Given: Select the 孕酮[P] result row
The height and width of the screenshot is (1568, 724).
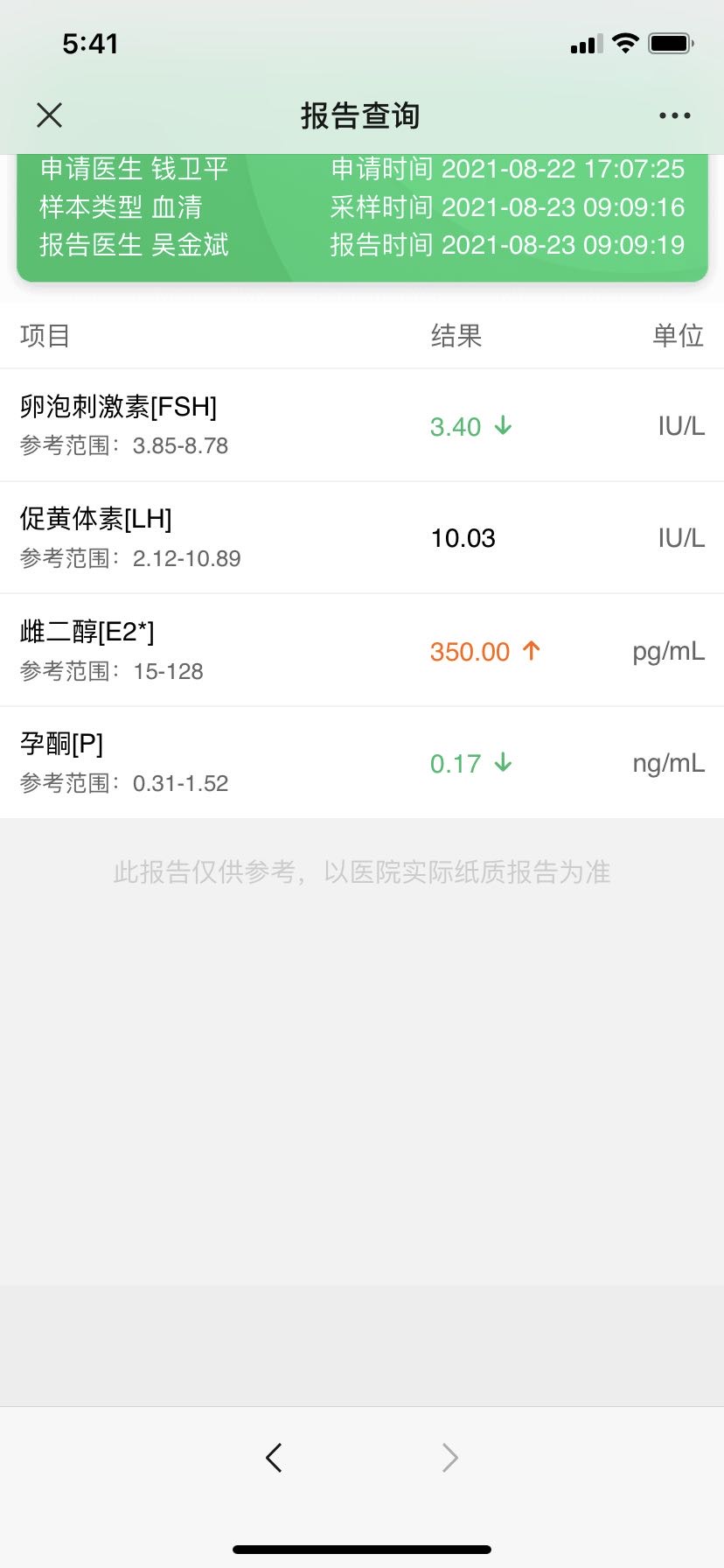Looking at the screenshot, I should pyautogui.click(x=362, y=762).
